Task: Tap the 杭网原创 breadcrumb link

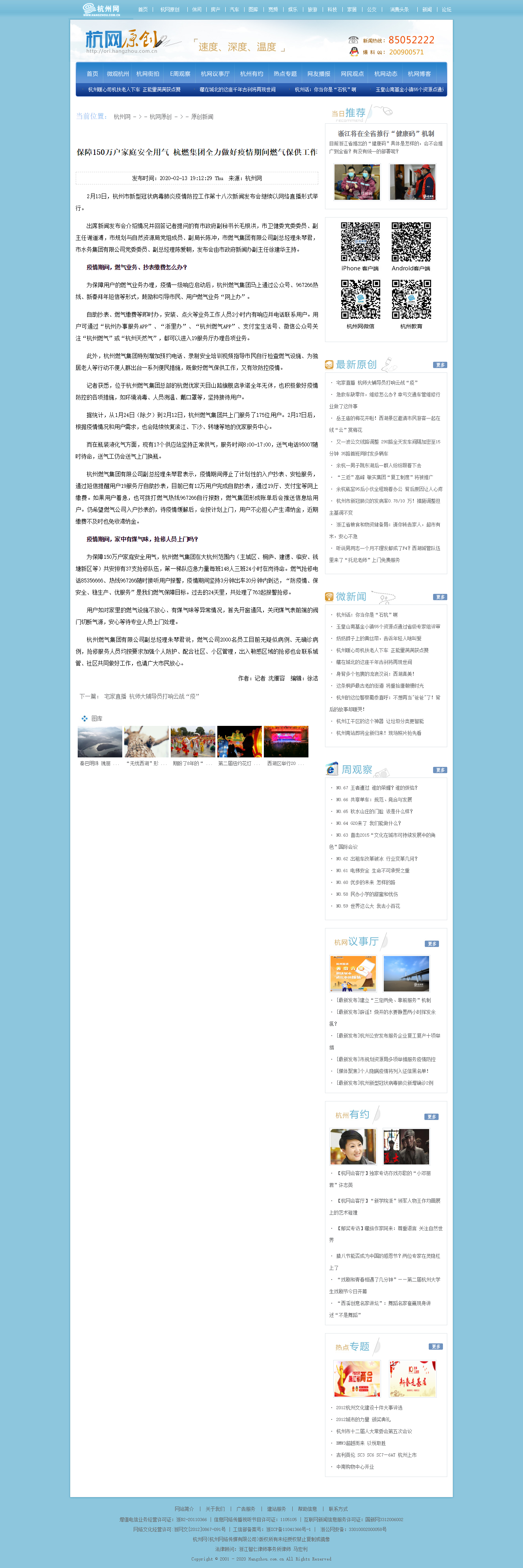Action: [160, 117]
